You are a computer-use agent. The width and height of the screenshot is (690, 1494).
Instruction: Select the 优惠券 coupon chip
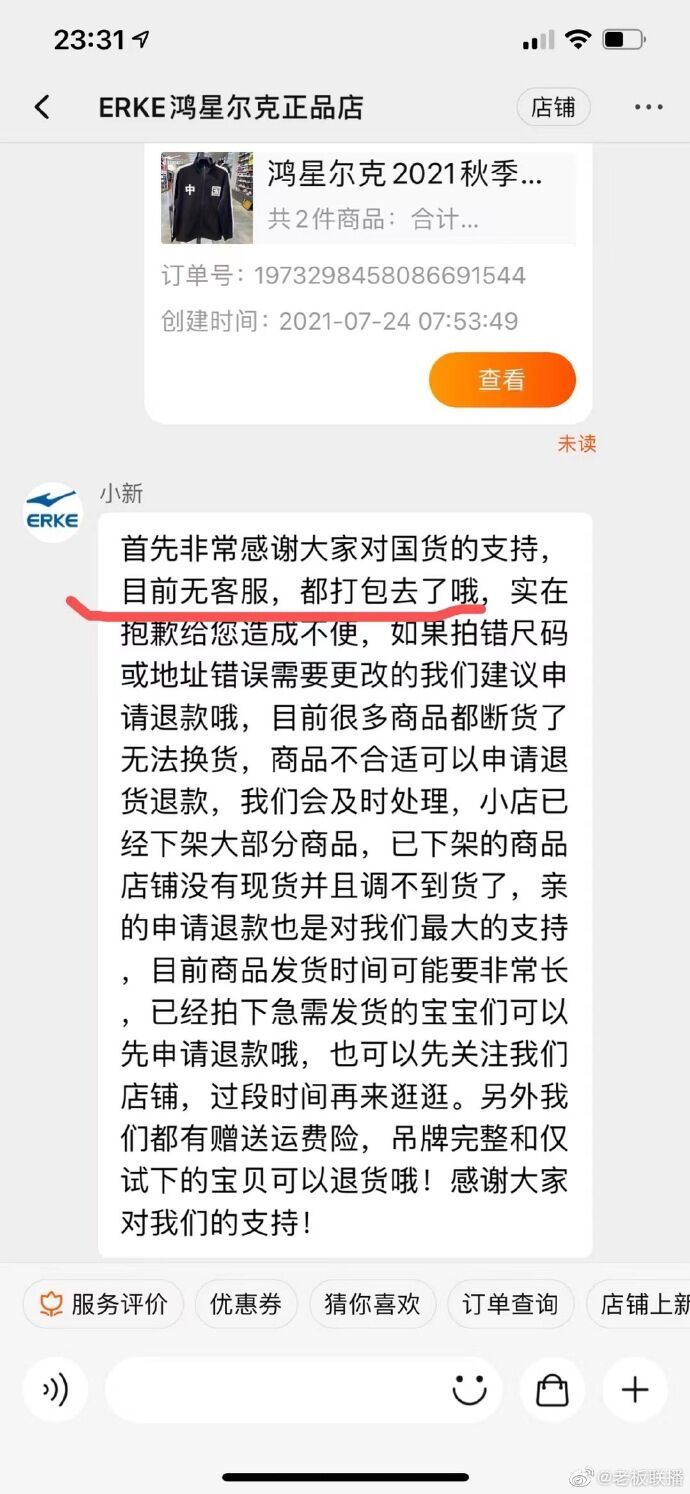click(246, 1304)
